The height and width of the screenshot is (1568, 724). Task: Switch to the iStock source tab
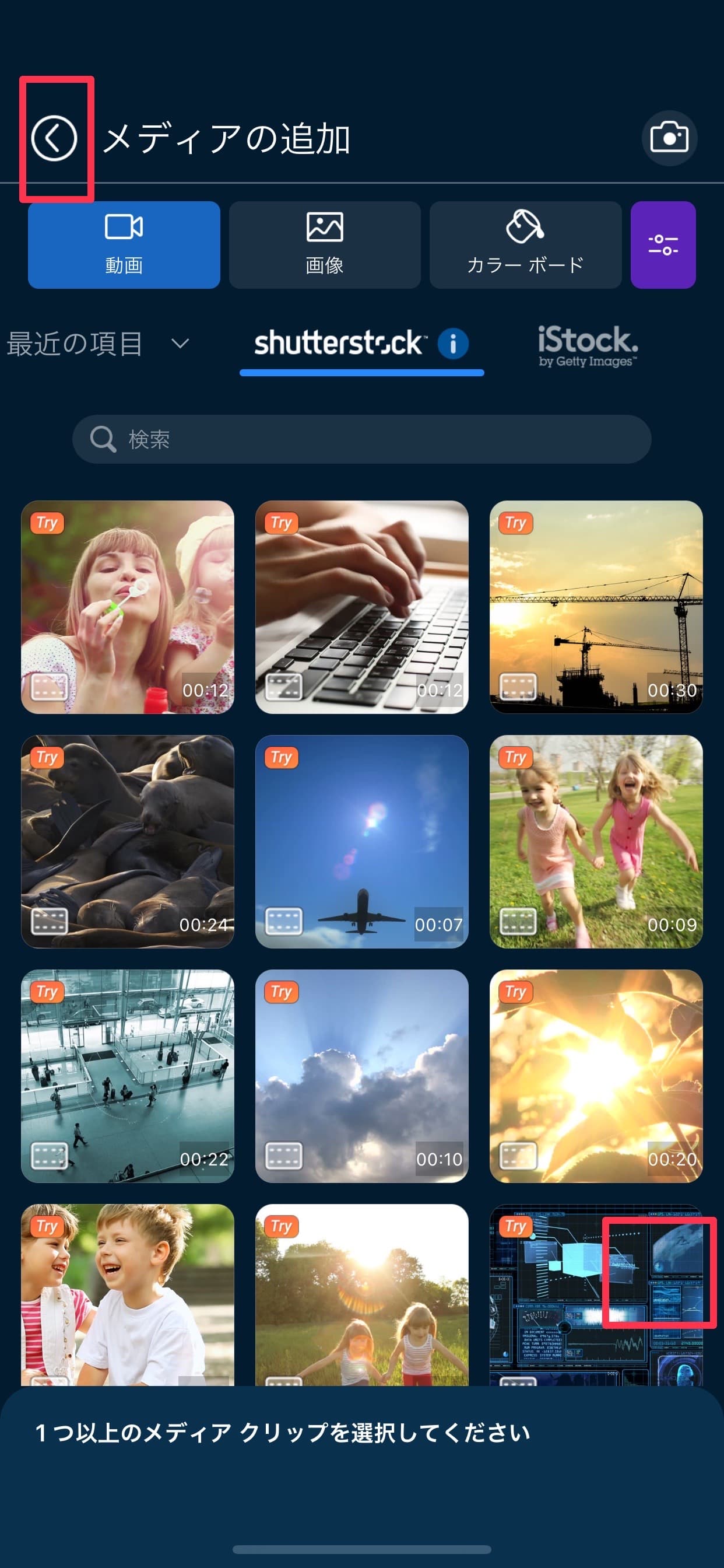587,346
